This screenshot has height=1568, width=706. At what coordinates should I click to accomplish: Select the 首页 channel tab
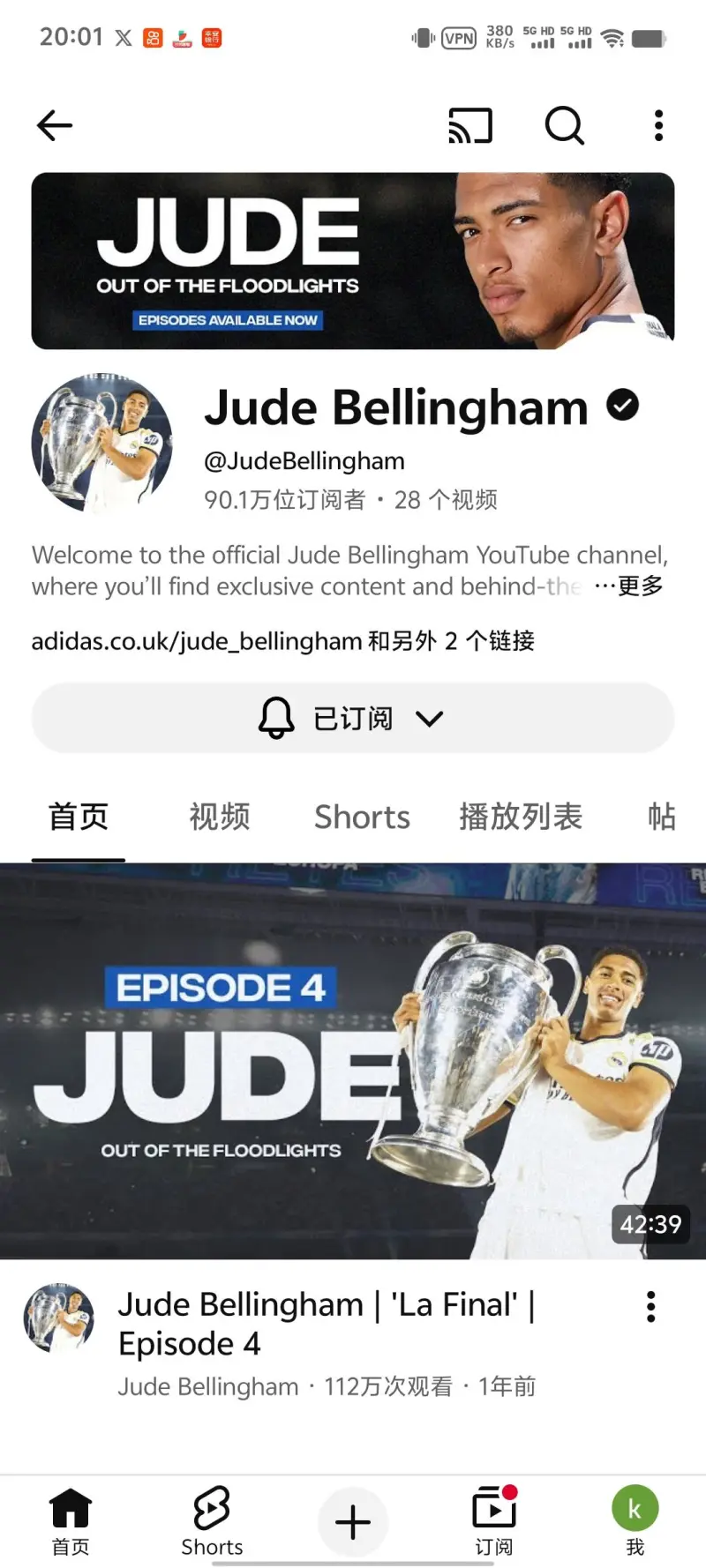point(79,817)
